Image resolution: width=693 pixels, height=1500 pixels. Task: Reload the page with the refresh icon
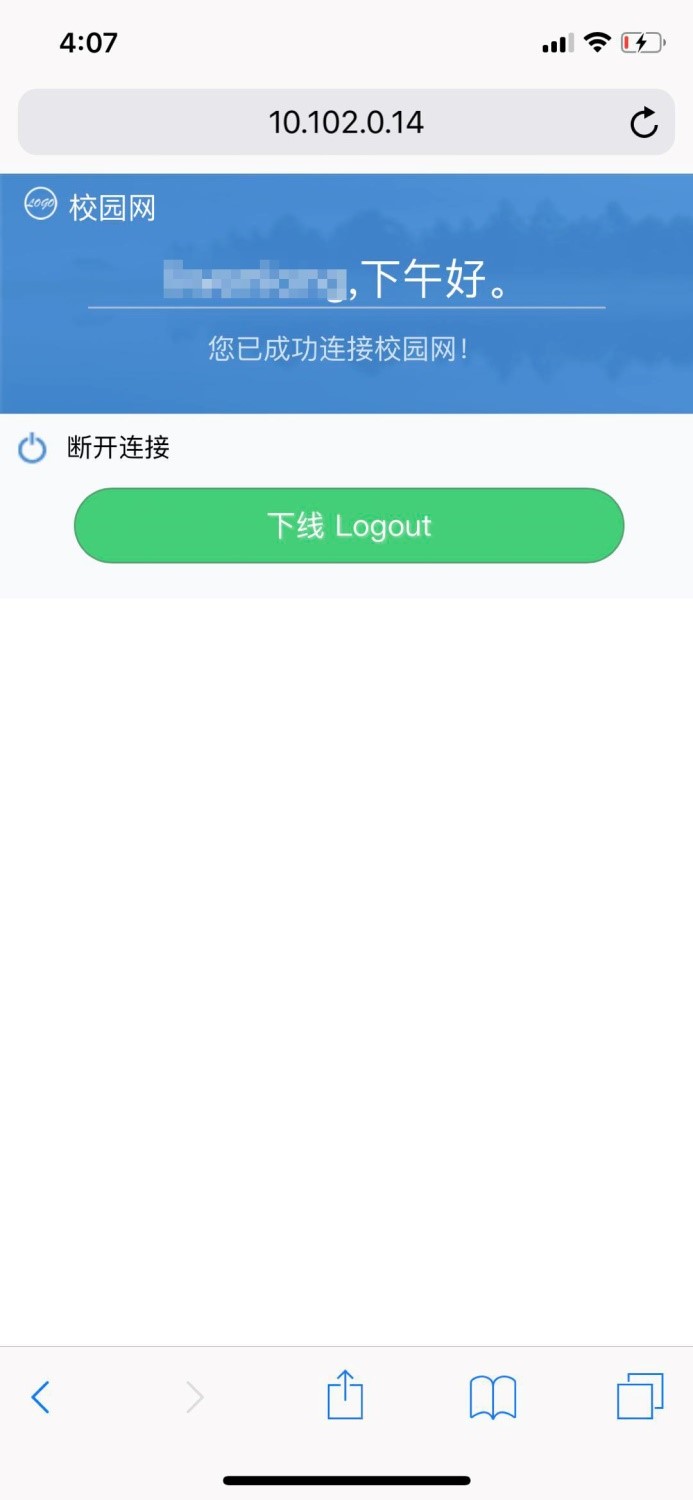(644, 122)
